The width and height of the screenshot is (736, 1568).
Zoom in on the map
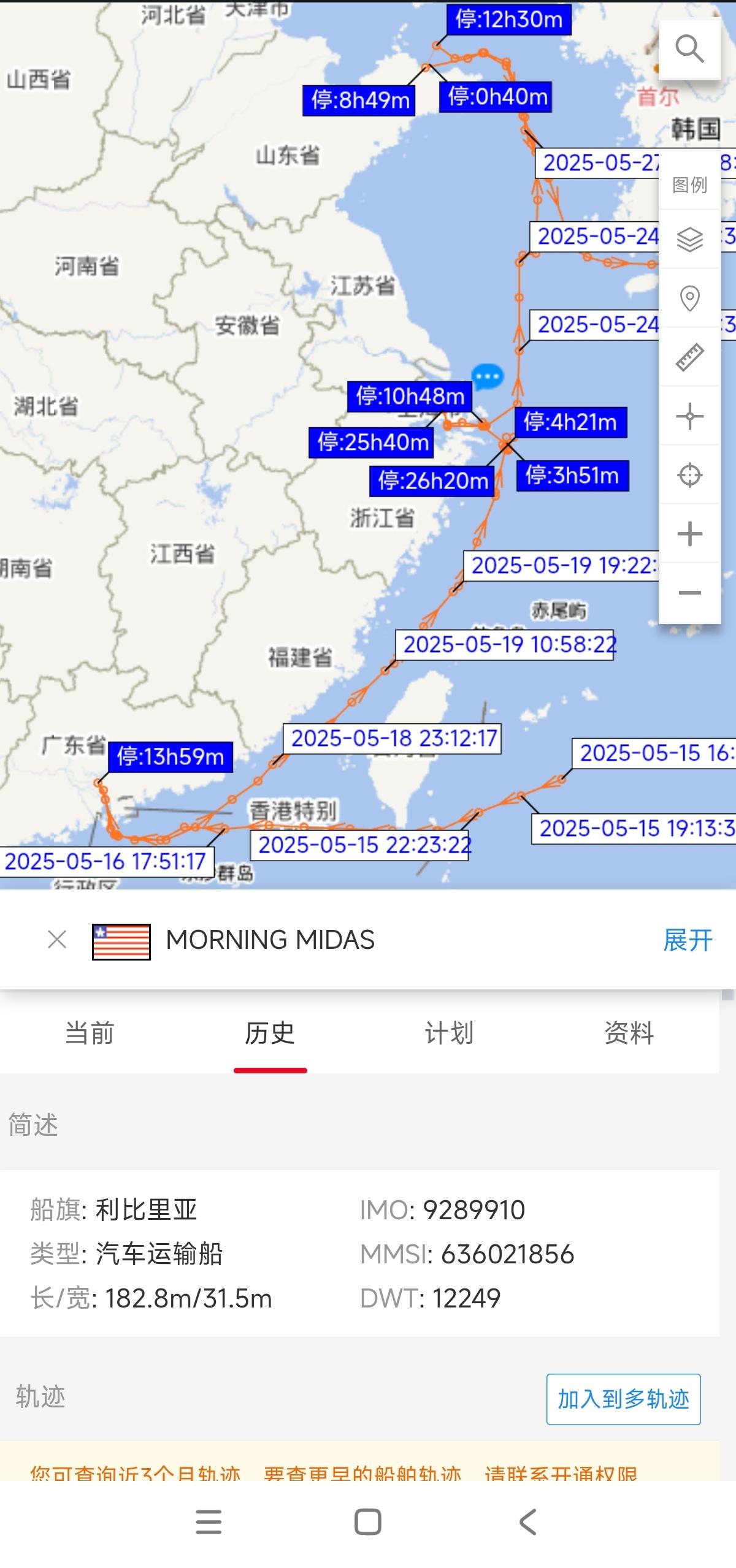689,534
